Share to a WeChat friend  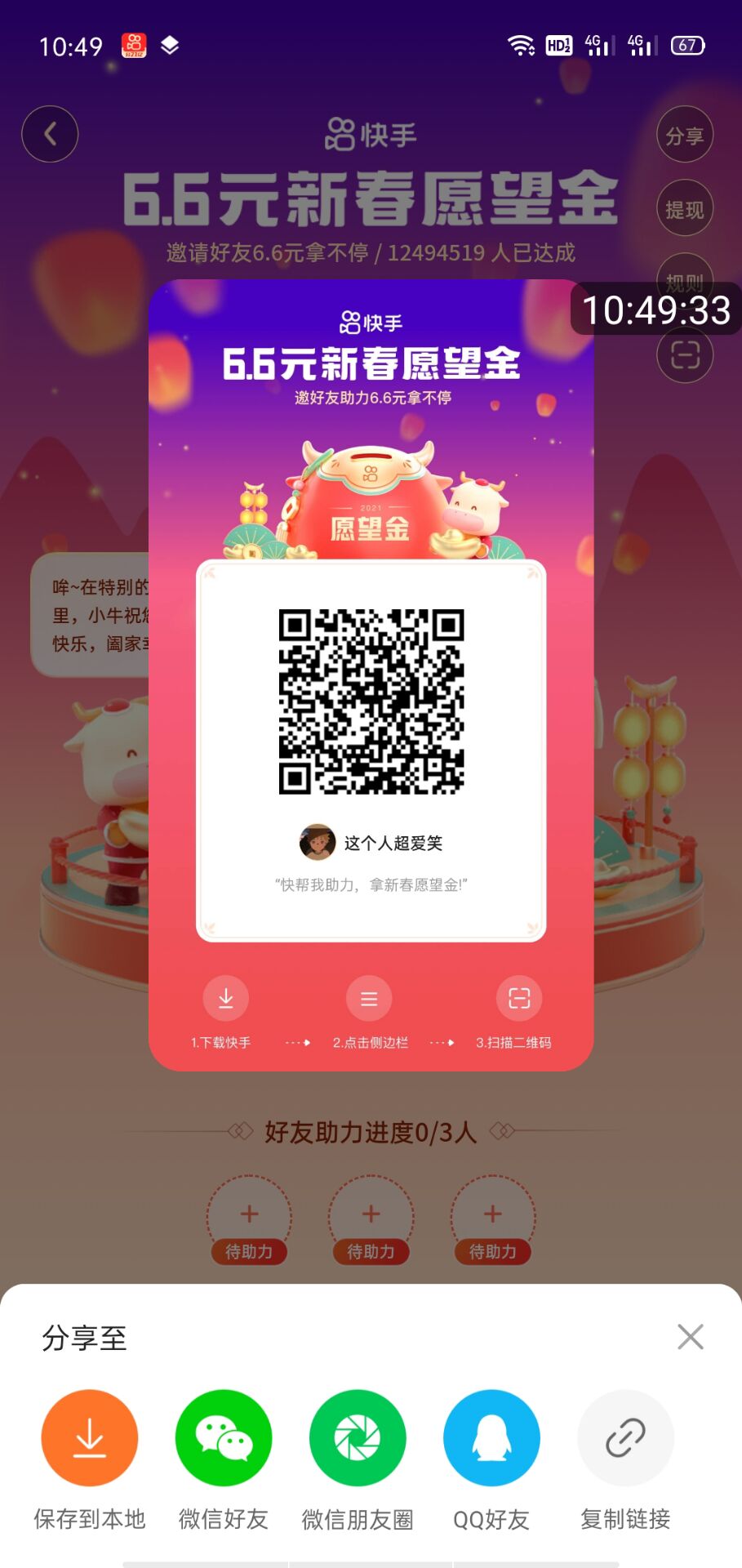tap(224, 1438)
